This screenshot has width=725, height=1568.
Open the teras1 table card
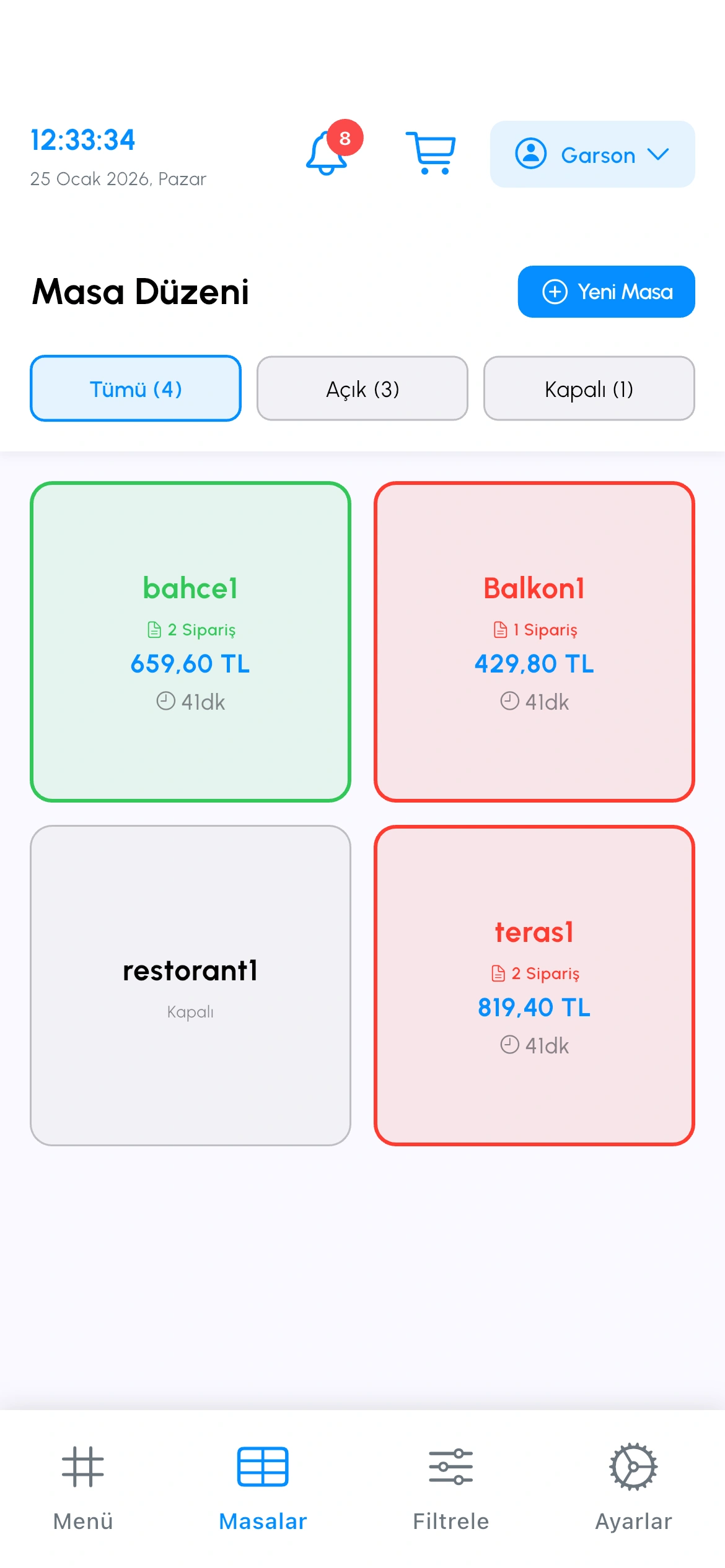click(534, 985)
